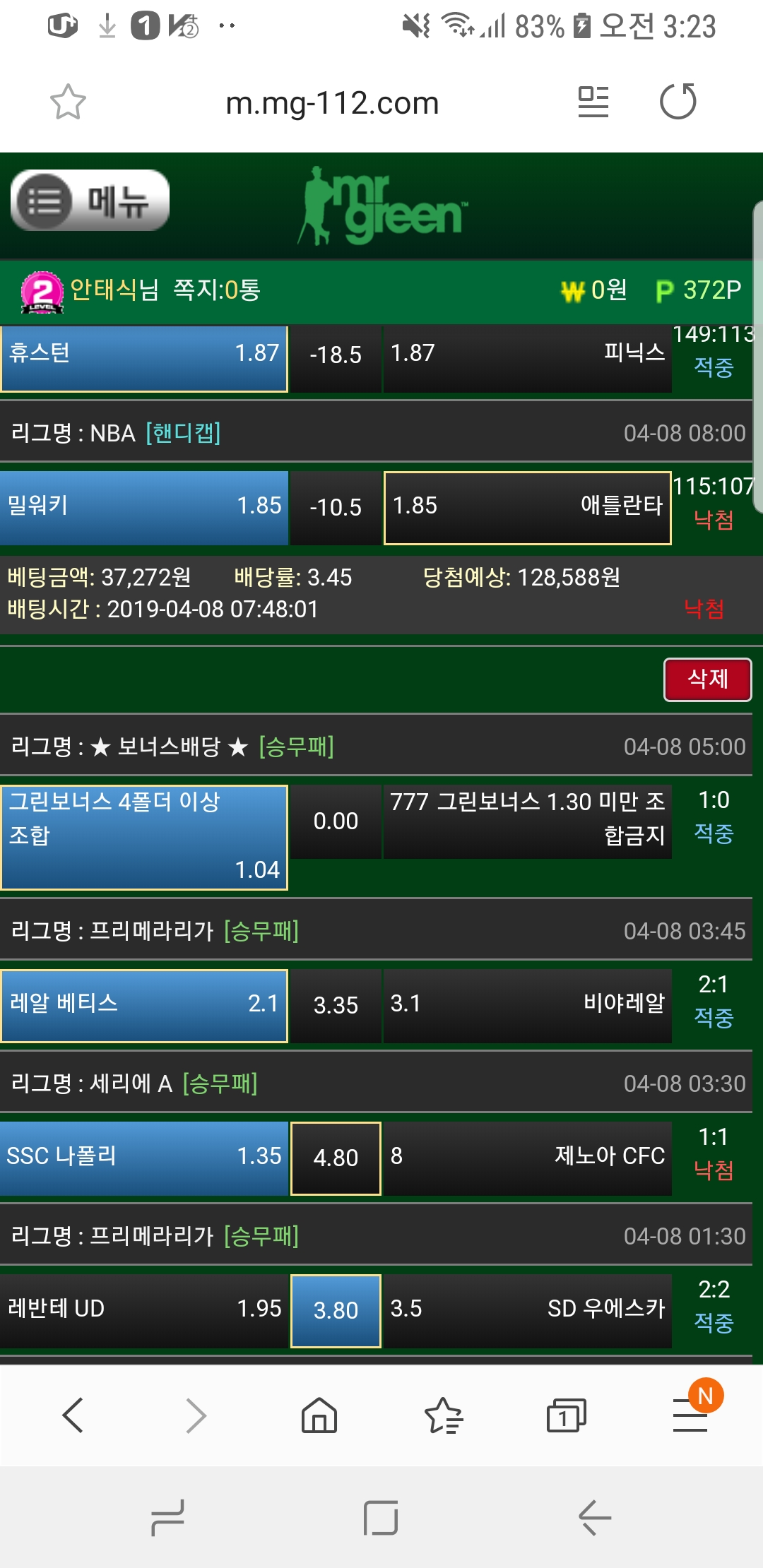
Task: Open 쪽지 messages inbox
Action: pyautogui.click(x=217, y=290)
